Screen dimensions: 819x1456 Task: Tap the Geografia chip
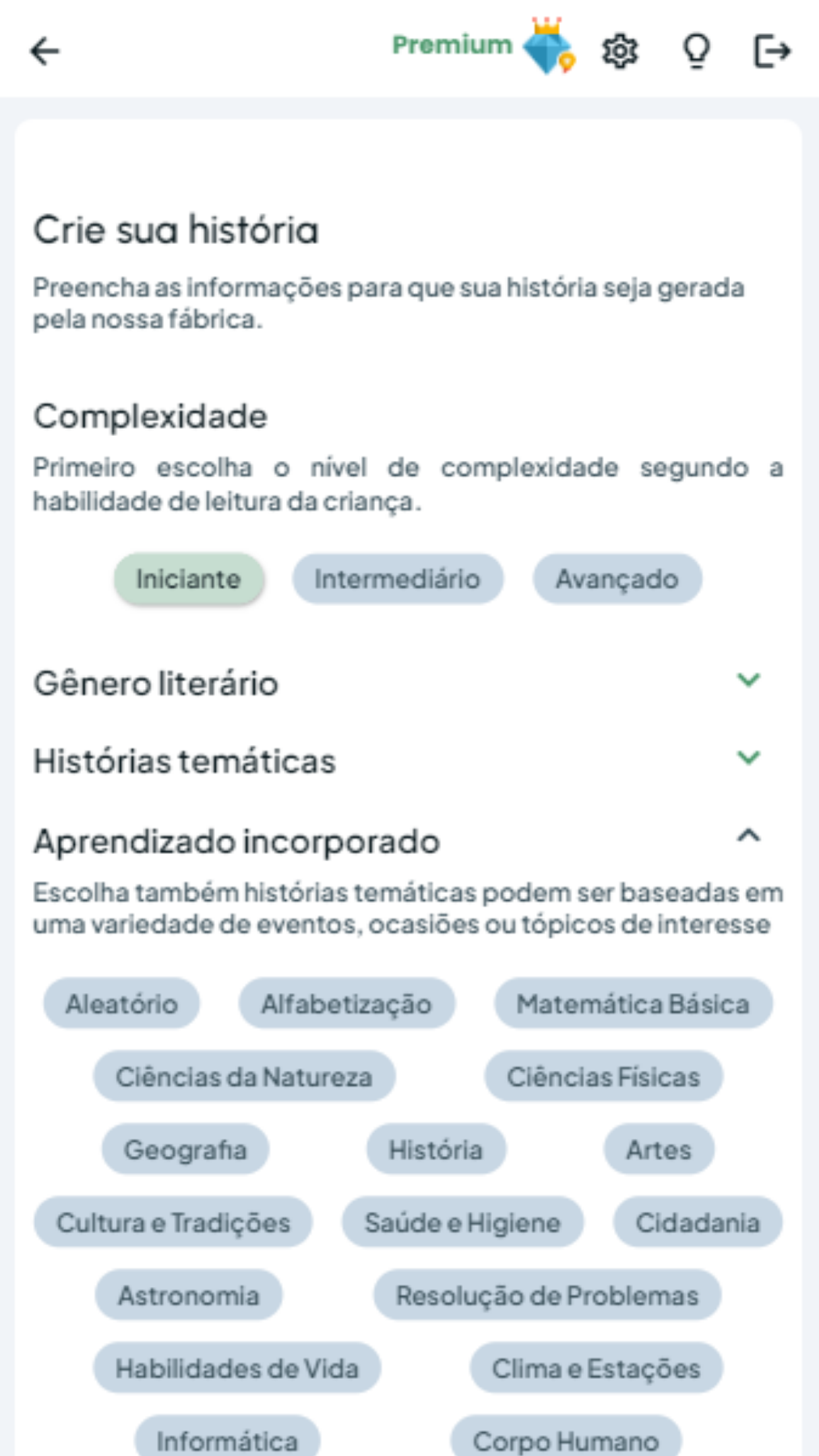coord(185,1149)
